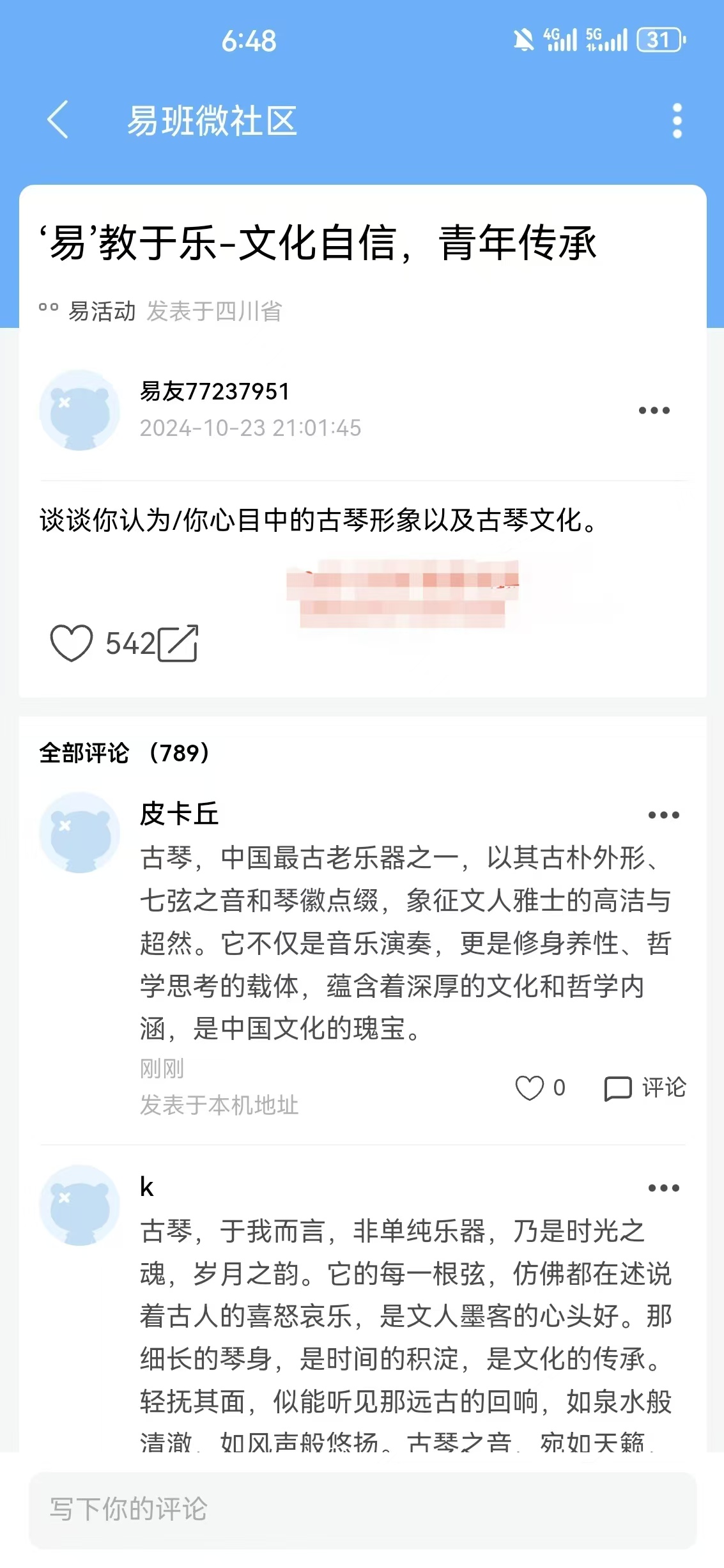Share the post via share icon

[178, 643]
